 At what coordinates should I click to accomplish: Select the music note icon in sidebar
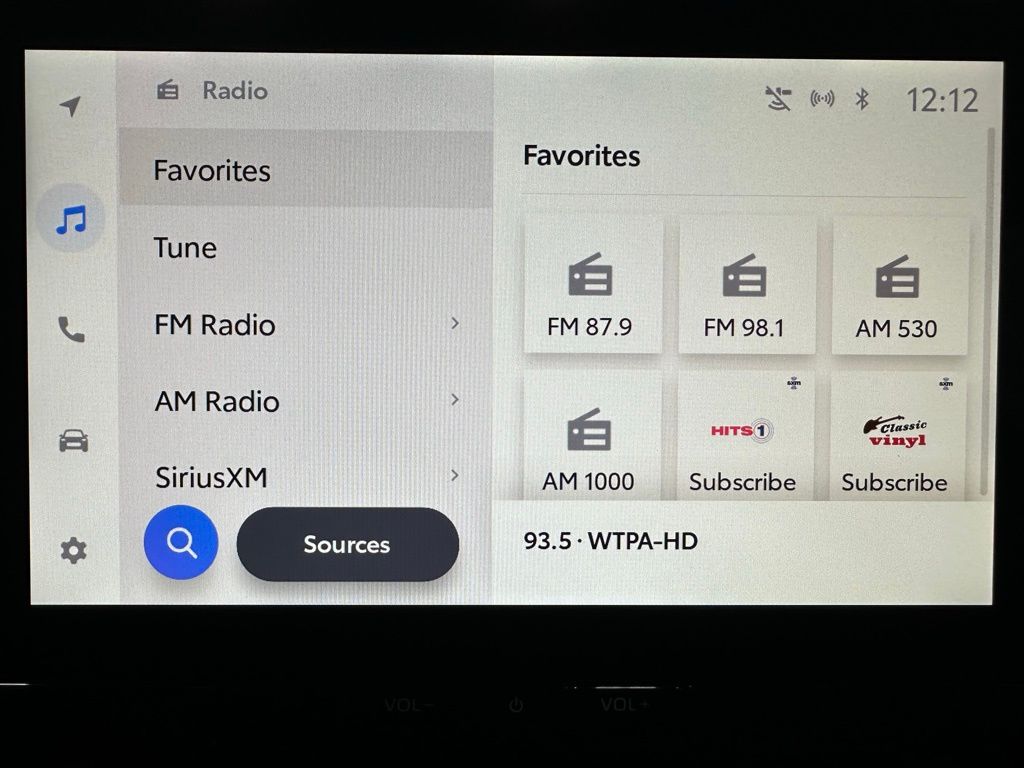point(70,219)
